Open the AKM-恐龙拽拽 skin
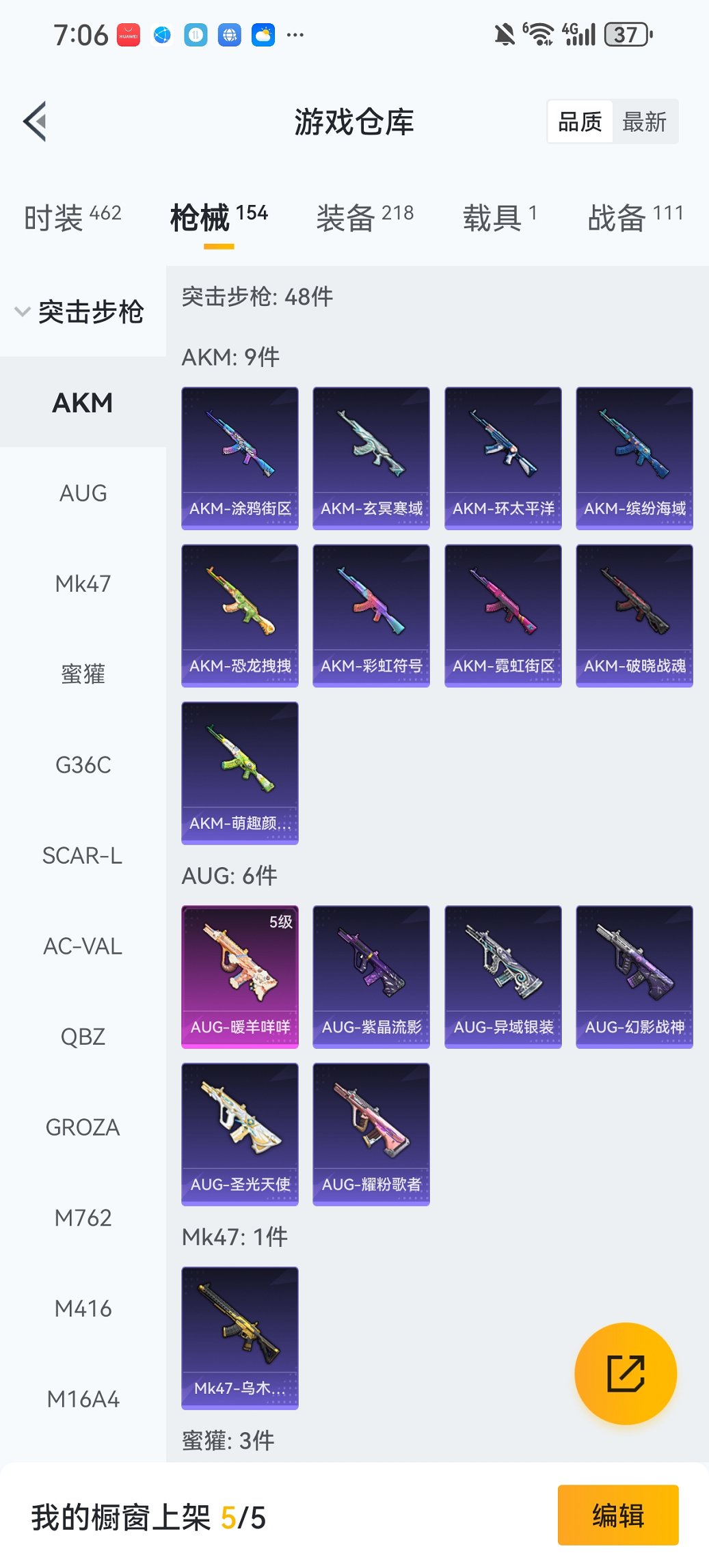This screenshot has width=709, height=1568. click(x=240, y=615)
